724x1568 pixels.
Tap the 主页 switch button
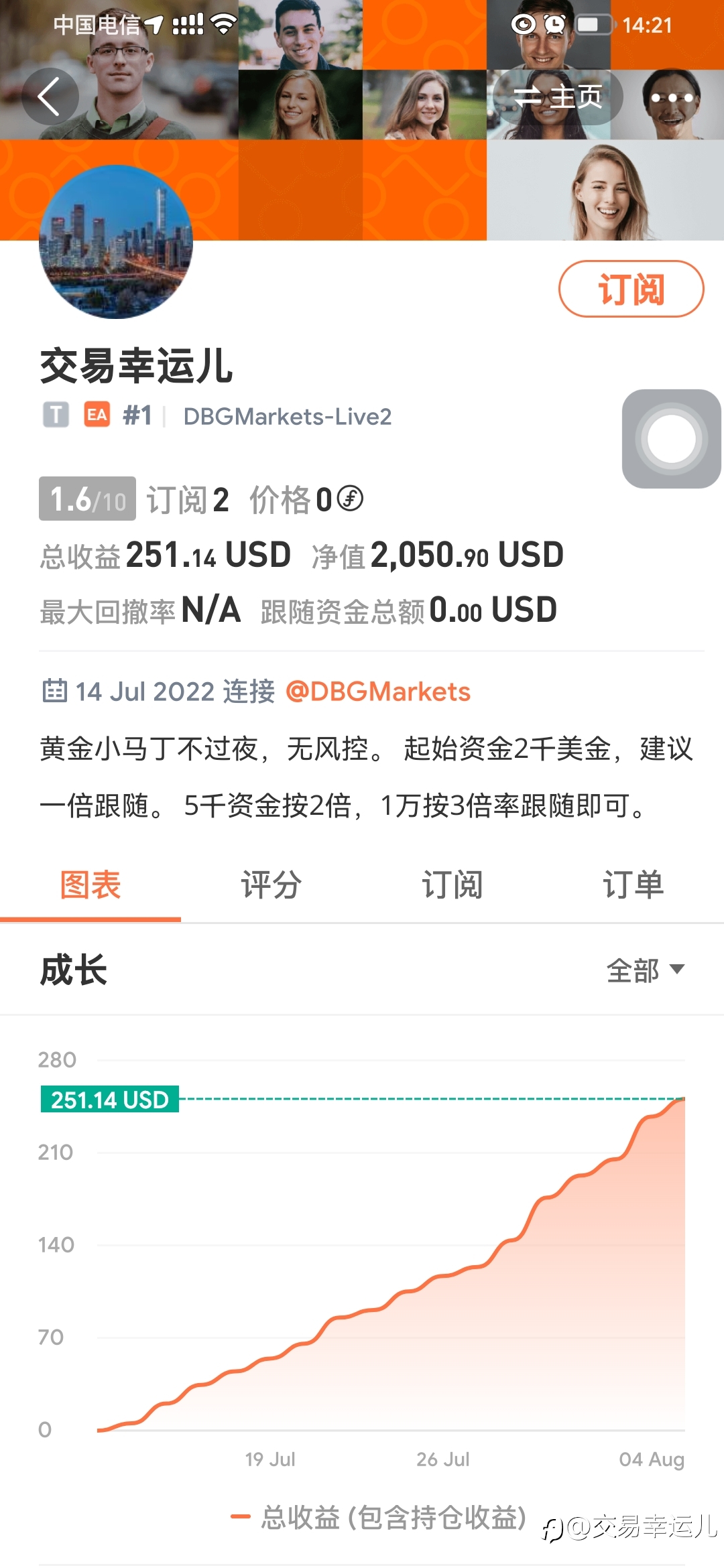click(x=558, y=96)
